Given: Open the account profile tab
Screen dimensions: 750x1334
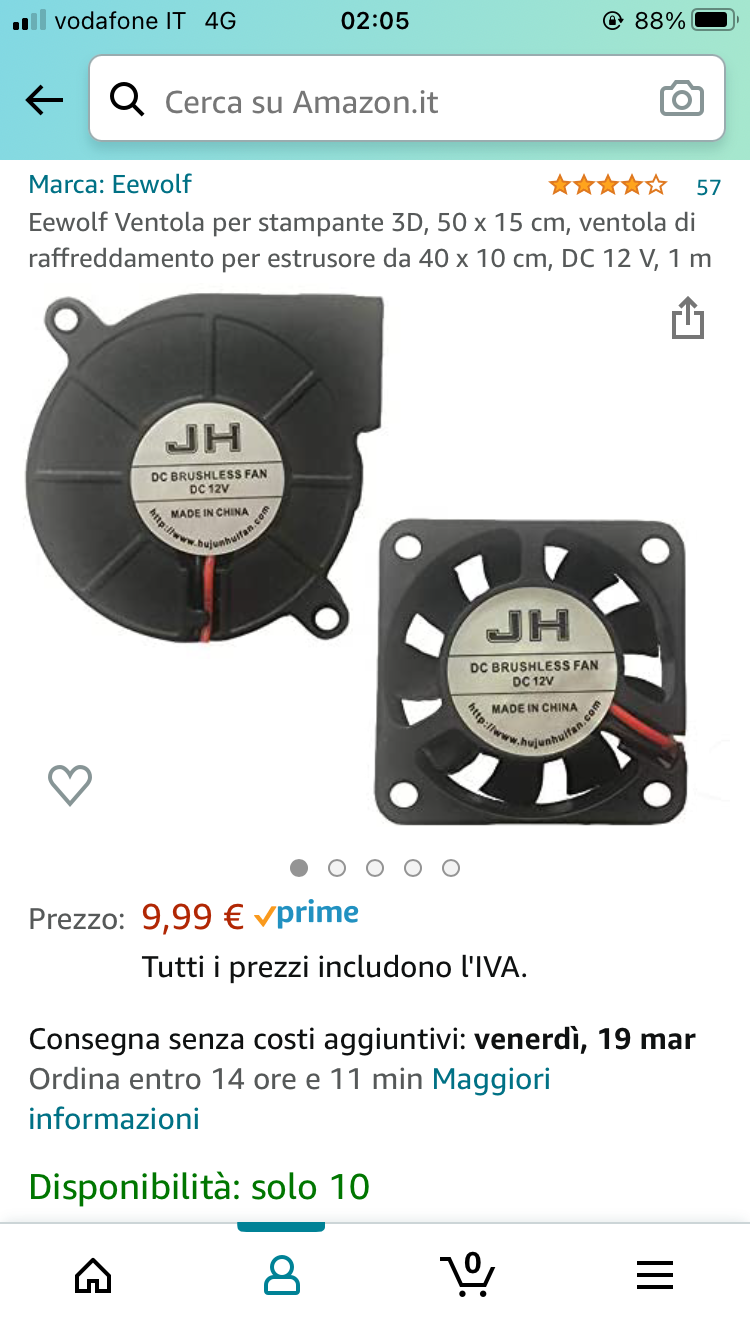Looking at the screenshot, I should tap(282, 1275).
